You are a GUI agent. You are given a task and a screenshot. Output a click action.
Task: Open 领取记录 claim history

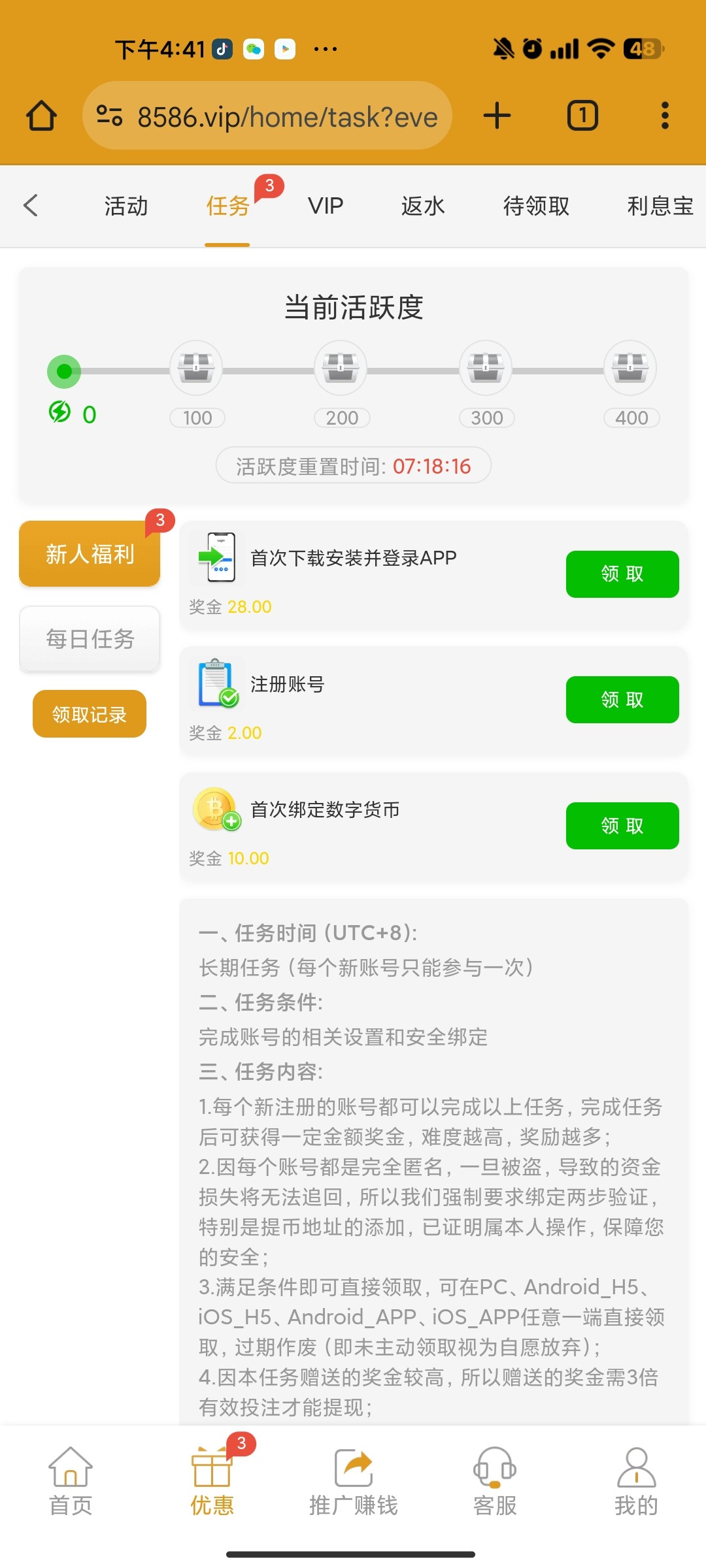pyautogui.click(x=90, y=714)
